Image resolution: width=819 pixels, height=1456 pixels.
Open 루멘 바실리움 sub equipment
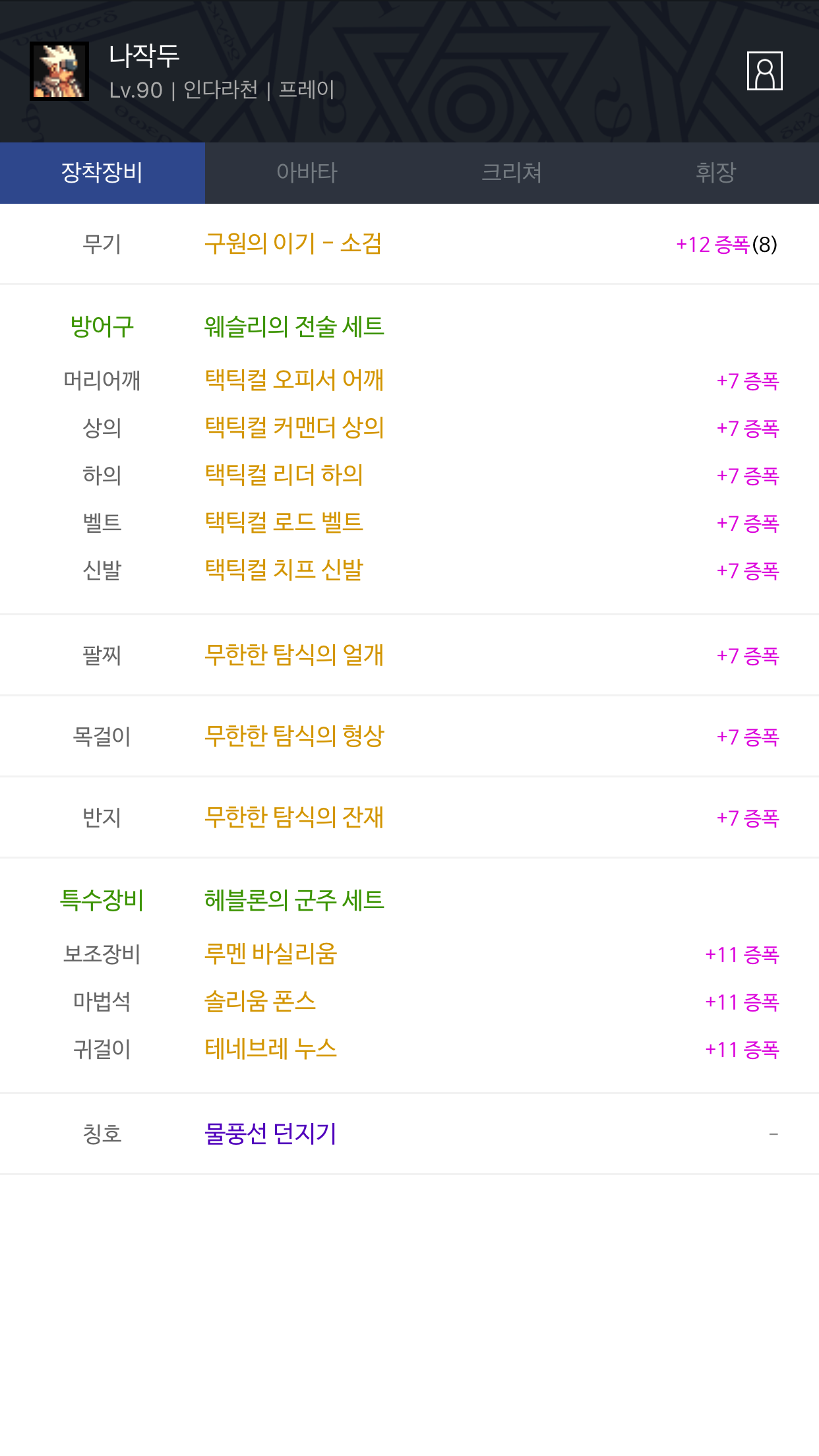[271, 954]
